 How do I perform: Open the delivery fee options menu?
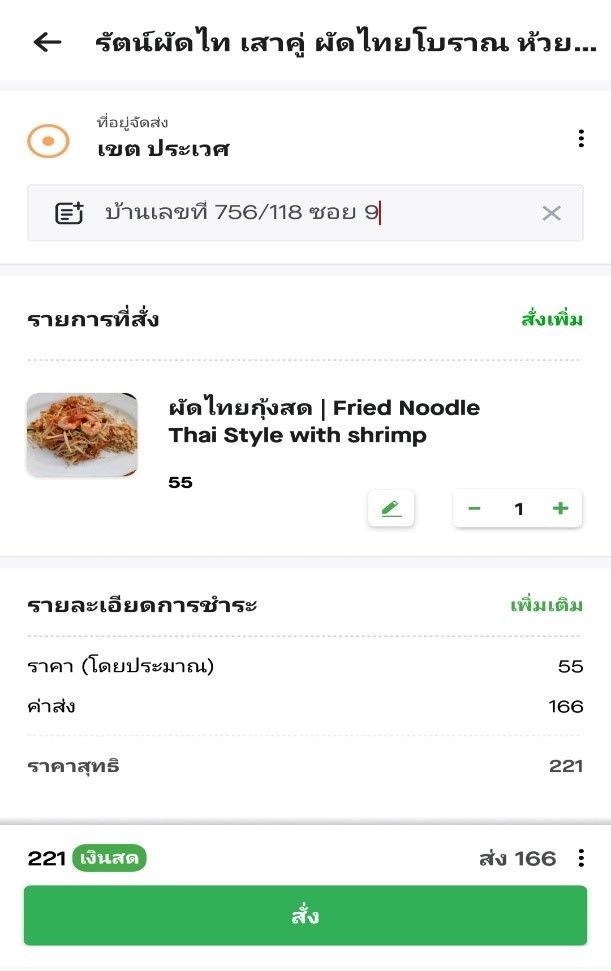[581, 858]
